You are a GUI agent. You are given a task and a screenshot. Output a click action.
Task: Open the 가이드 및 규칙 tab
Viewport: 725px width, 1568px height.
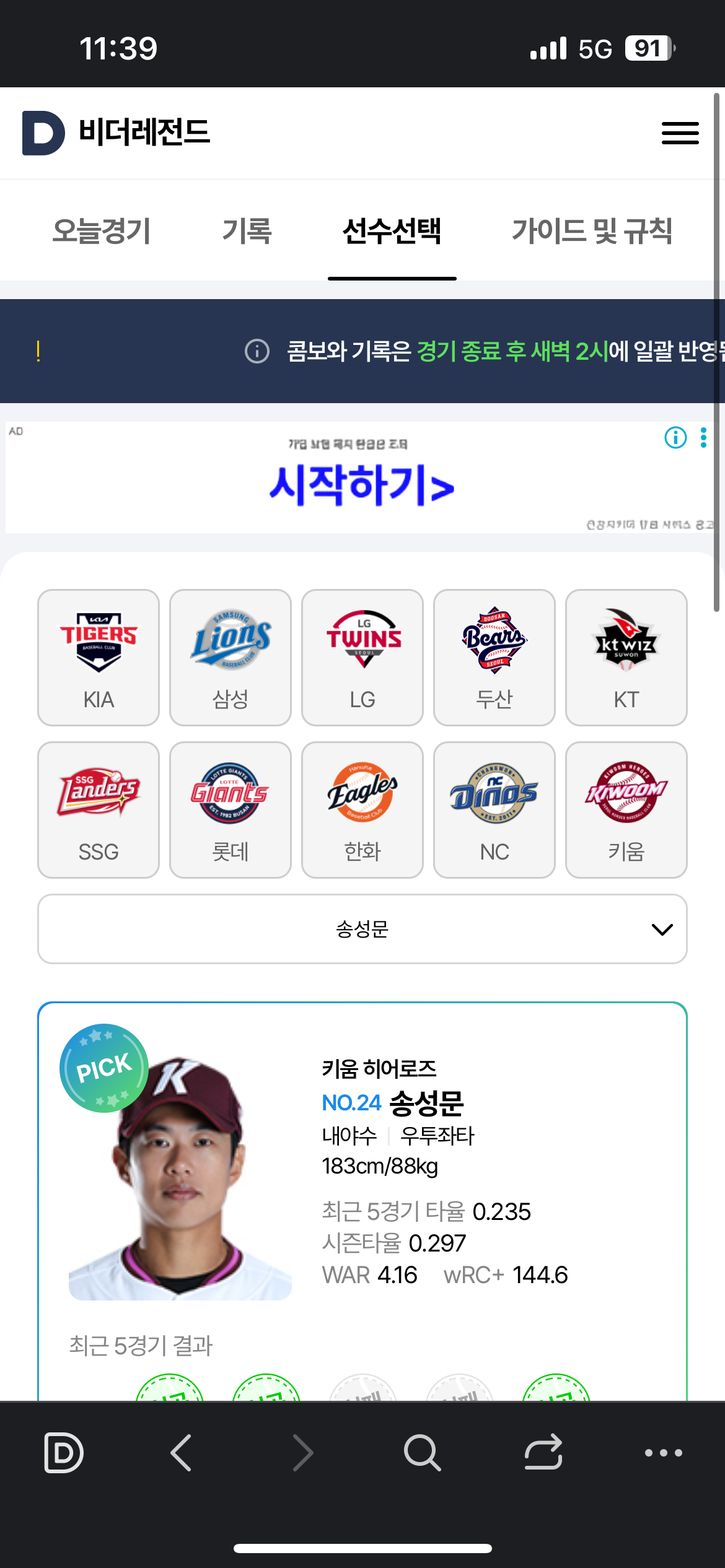tap(592, 231)
